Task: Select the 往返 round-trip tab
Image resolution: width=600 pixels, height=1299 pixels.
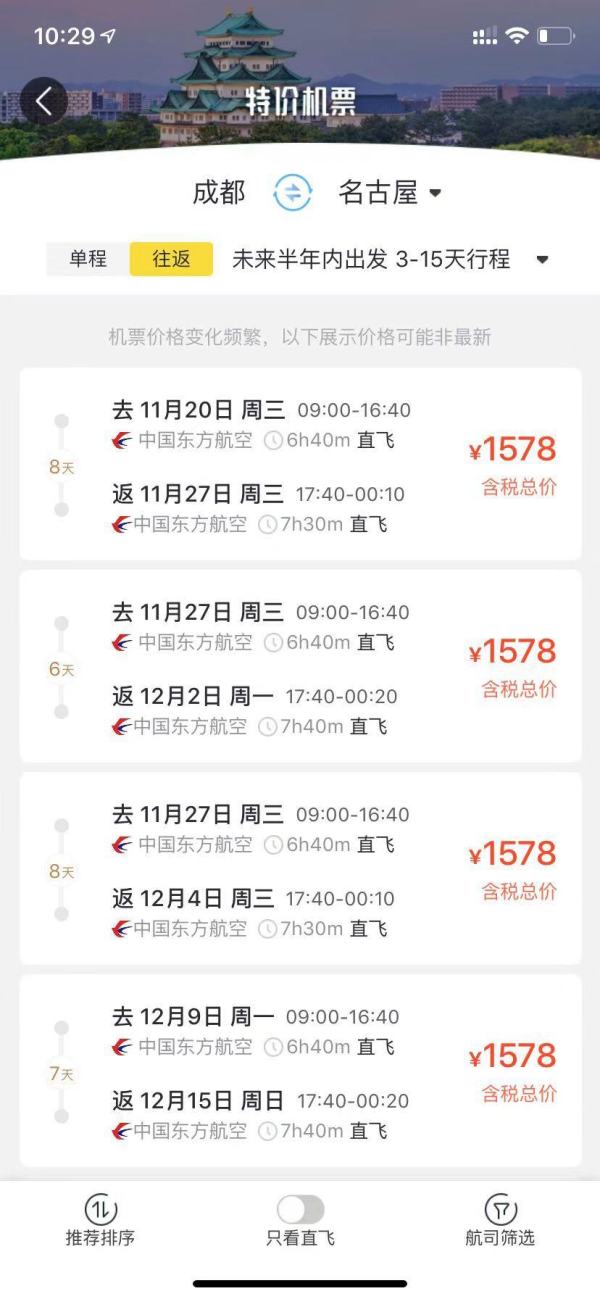Action: coord(171,259)
